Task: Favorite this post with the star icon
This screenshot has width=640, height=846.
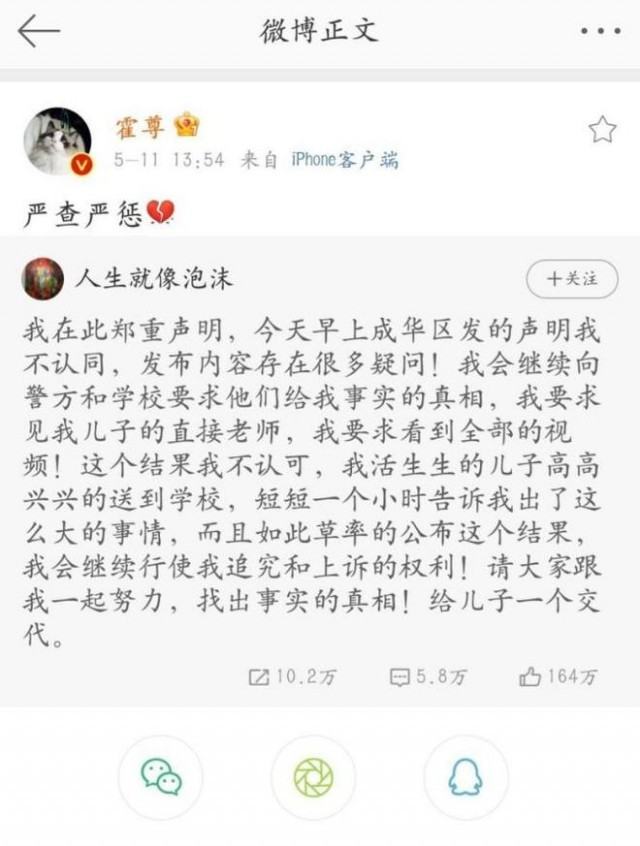Action: coord(602,129)
